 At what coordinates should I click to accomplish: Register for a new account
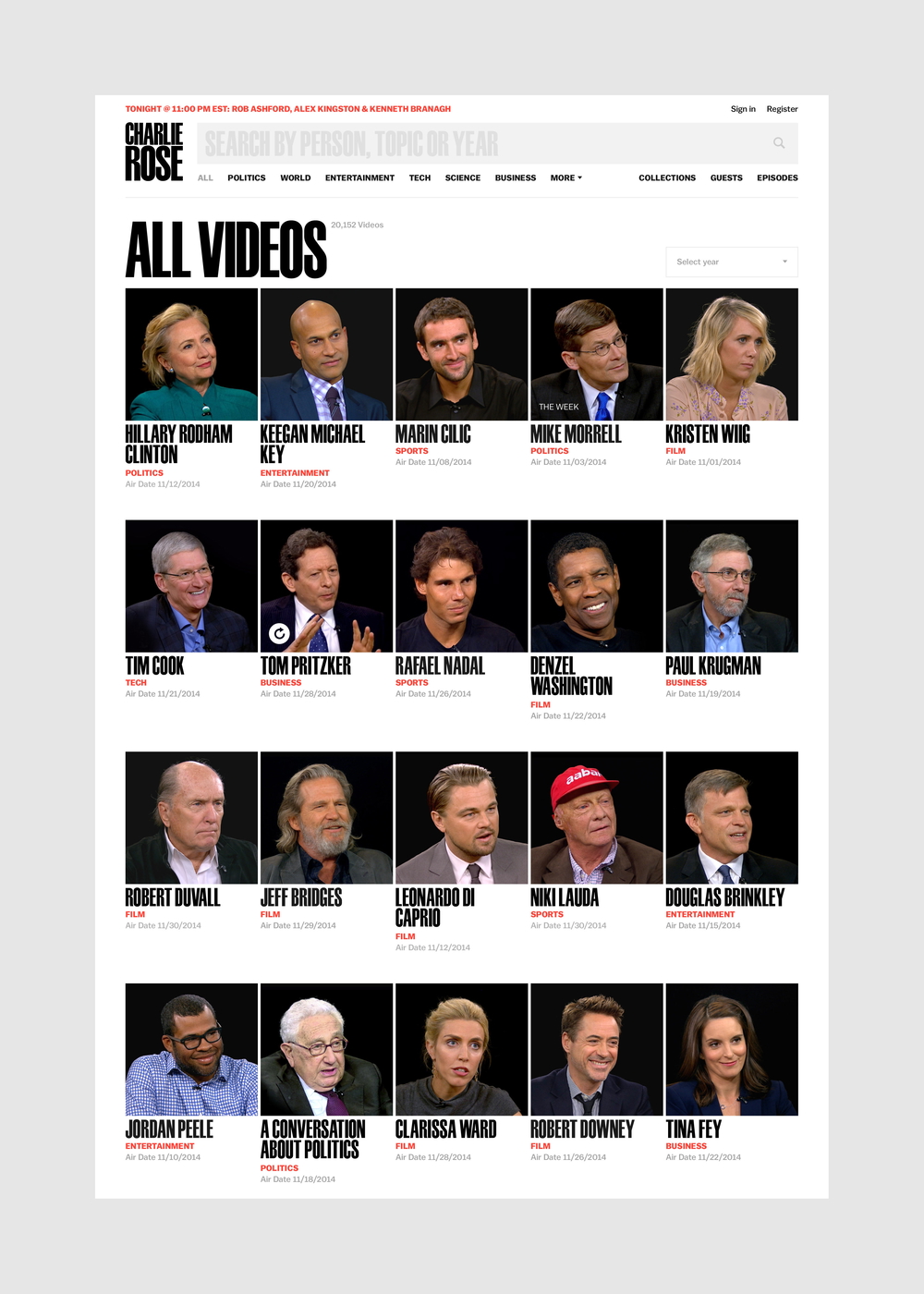782,108
